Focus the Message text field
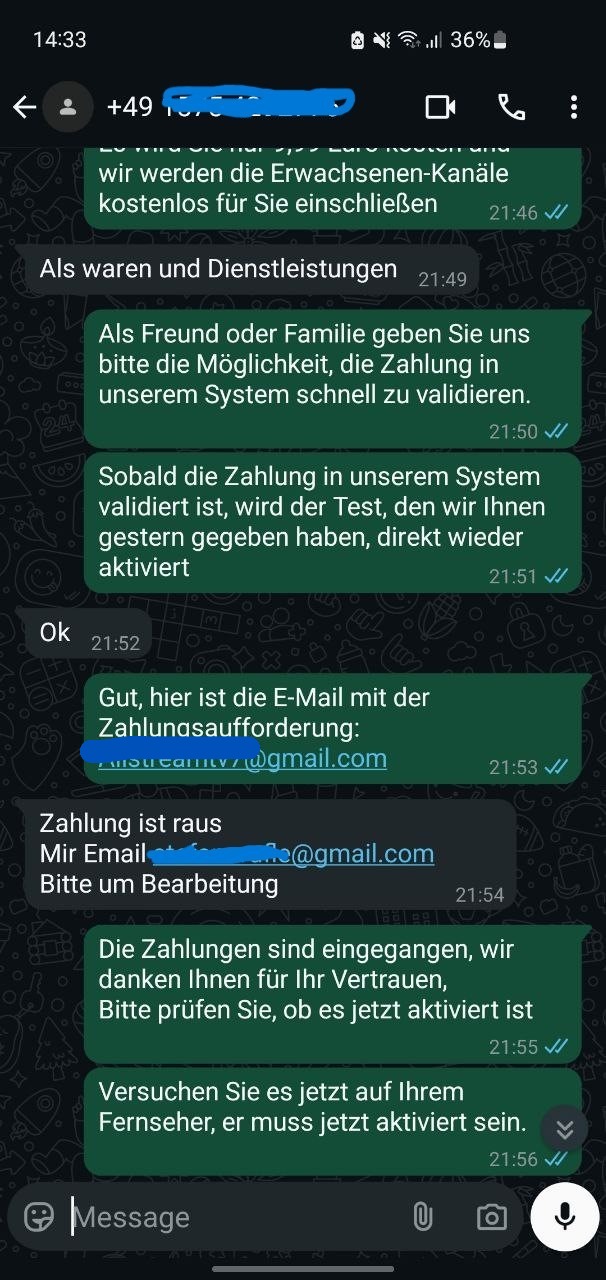Viewport: 606px width, 1280px height. coord(230,1216)
